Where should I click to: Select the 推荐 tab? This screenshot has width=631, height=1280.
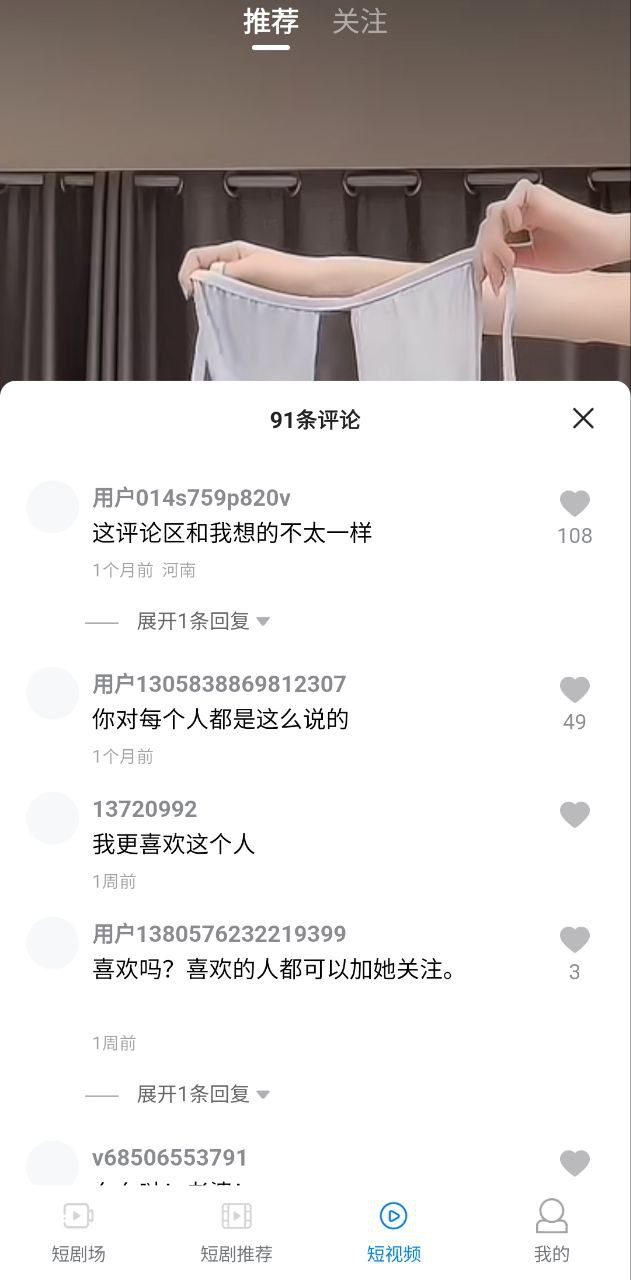[270, 21]
